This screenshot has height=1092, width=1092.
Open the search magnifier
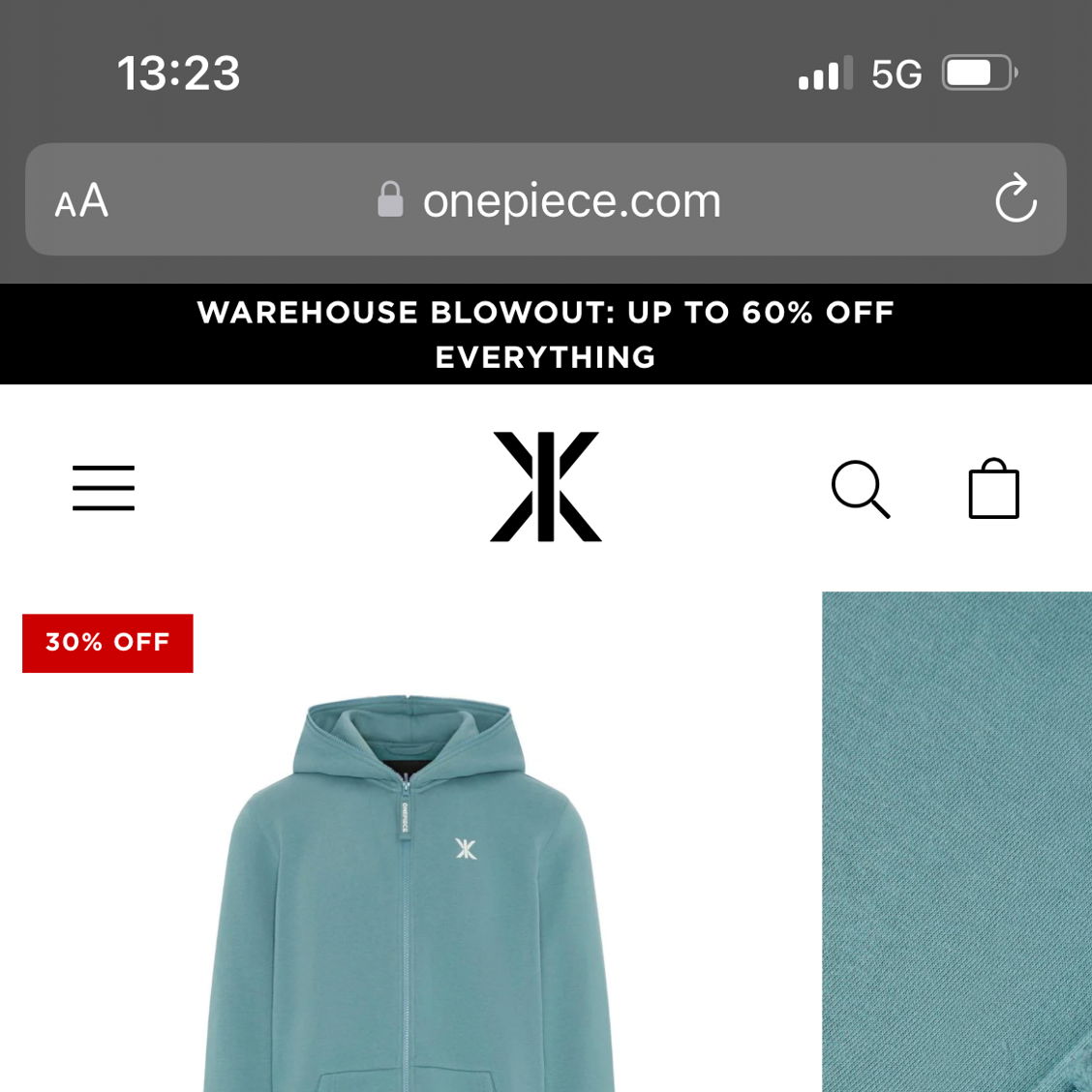click(x=860, y=489)
